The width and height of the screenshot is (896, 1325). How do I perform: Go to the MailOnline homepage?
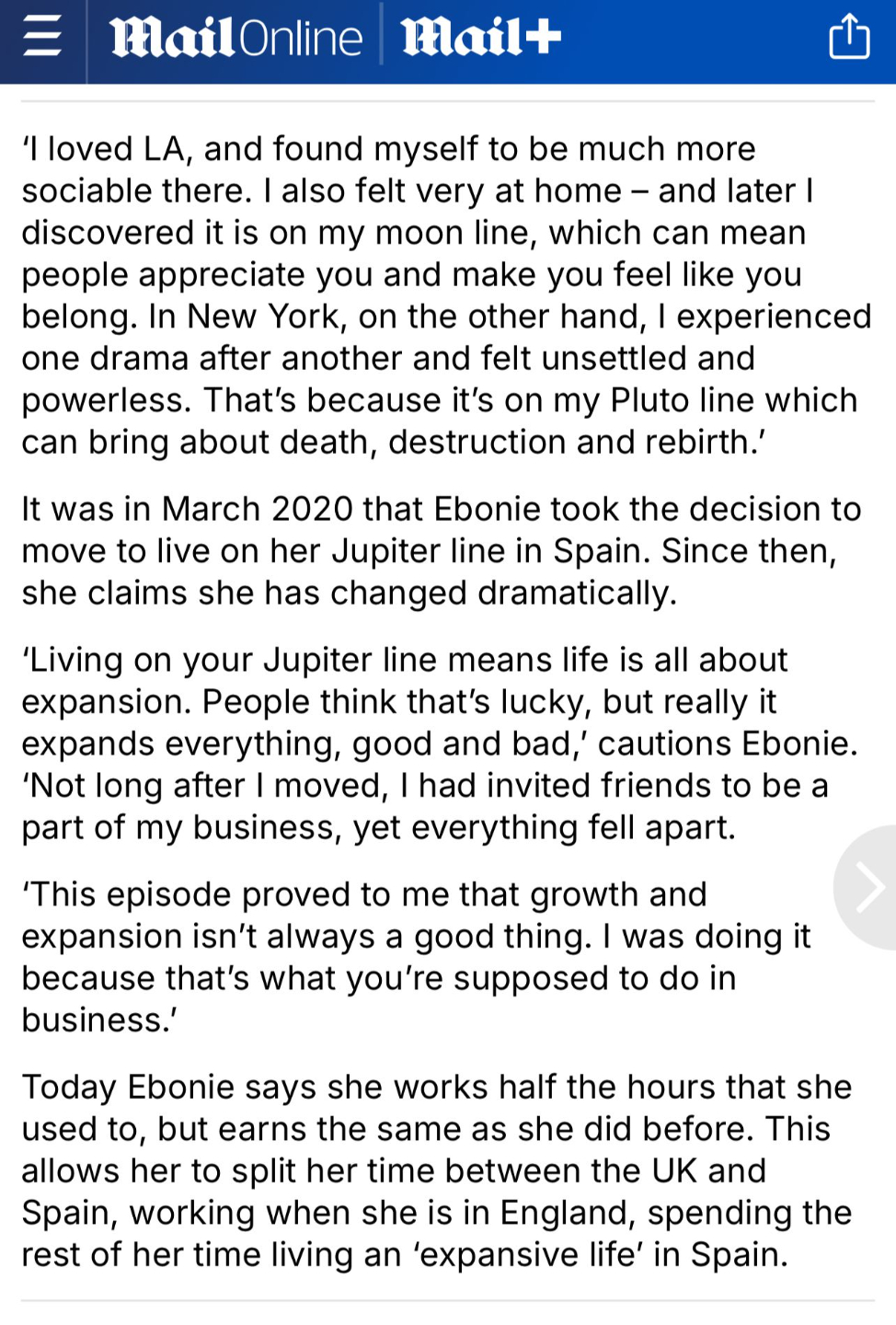[x=236, y=38]
